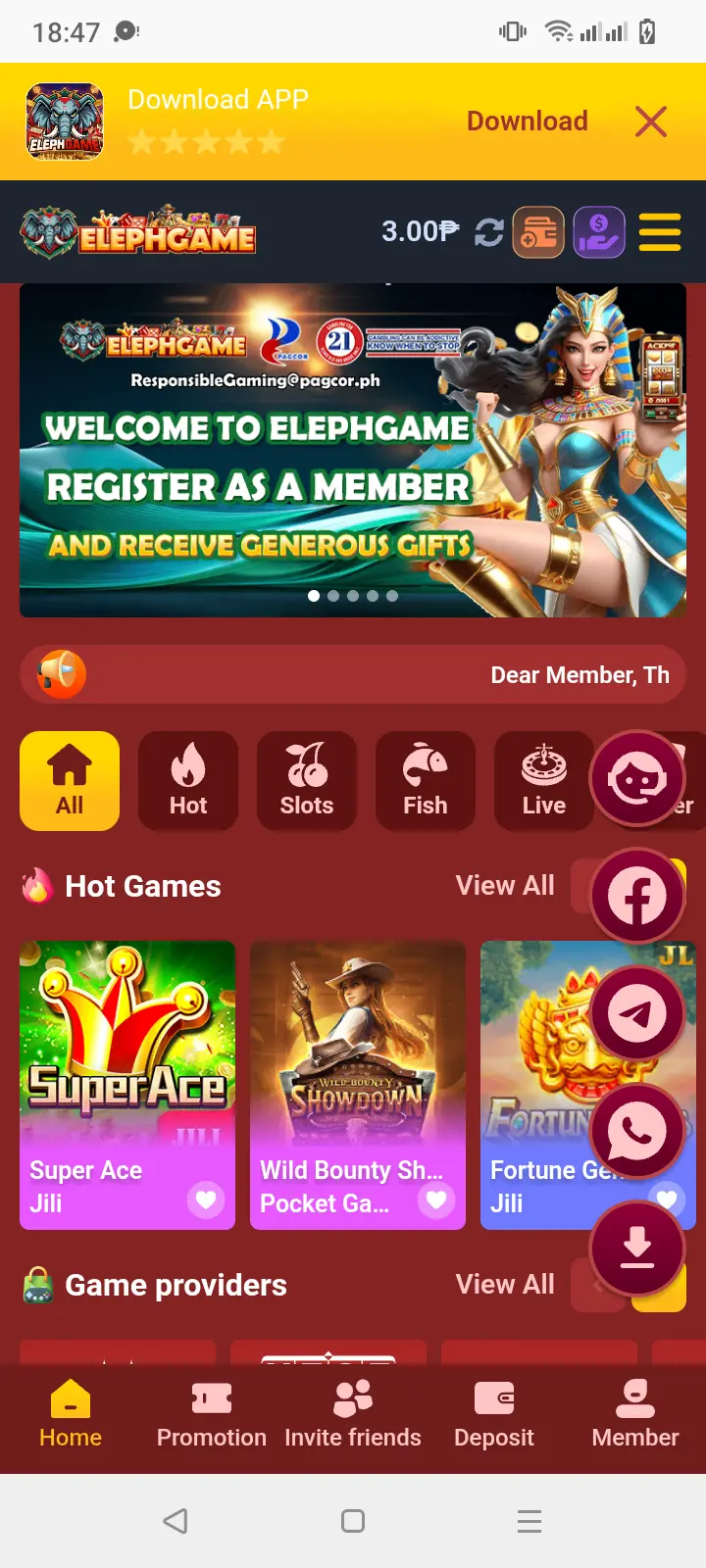View all Game providers
The height and width of the screenshot is (1568, 706).
[x=505, y=1285]
